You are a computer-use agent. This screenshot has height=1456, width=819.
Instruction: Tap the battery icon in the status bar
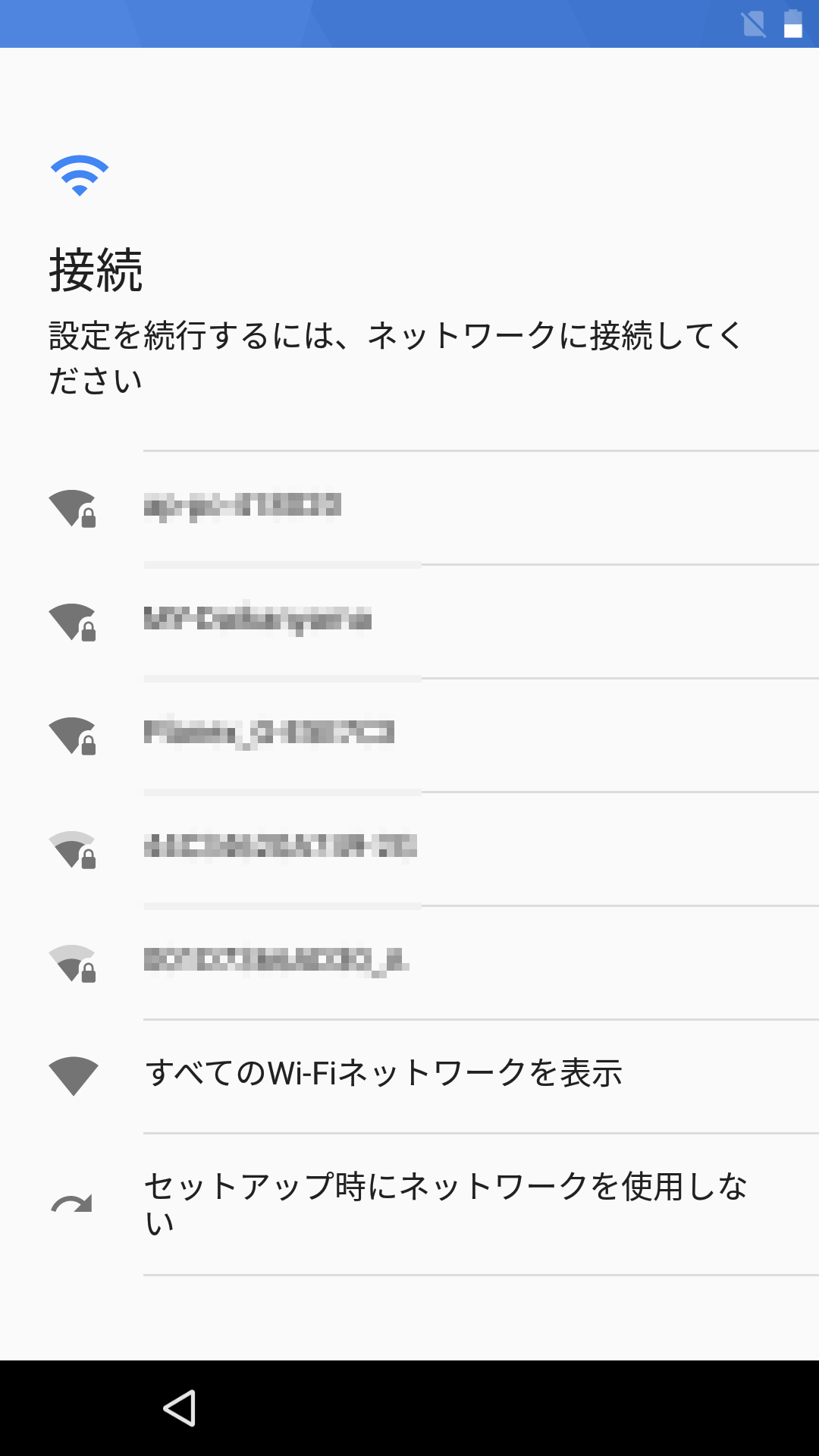point(793,25)
